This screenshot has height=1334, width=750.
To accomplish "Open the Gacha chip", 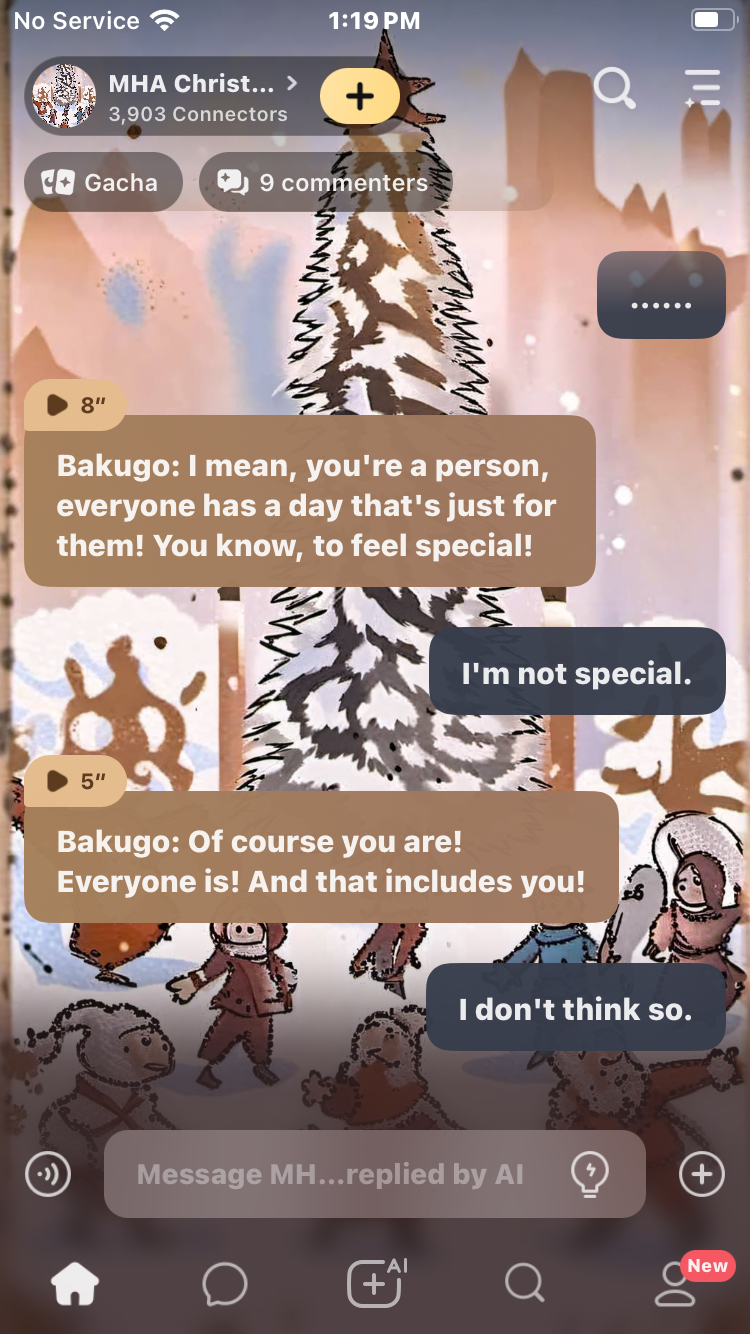I will tap(102, 182).
